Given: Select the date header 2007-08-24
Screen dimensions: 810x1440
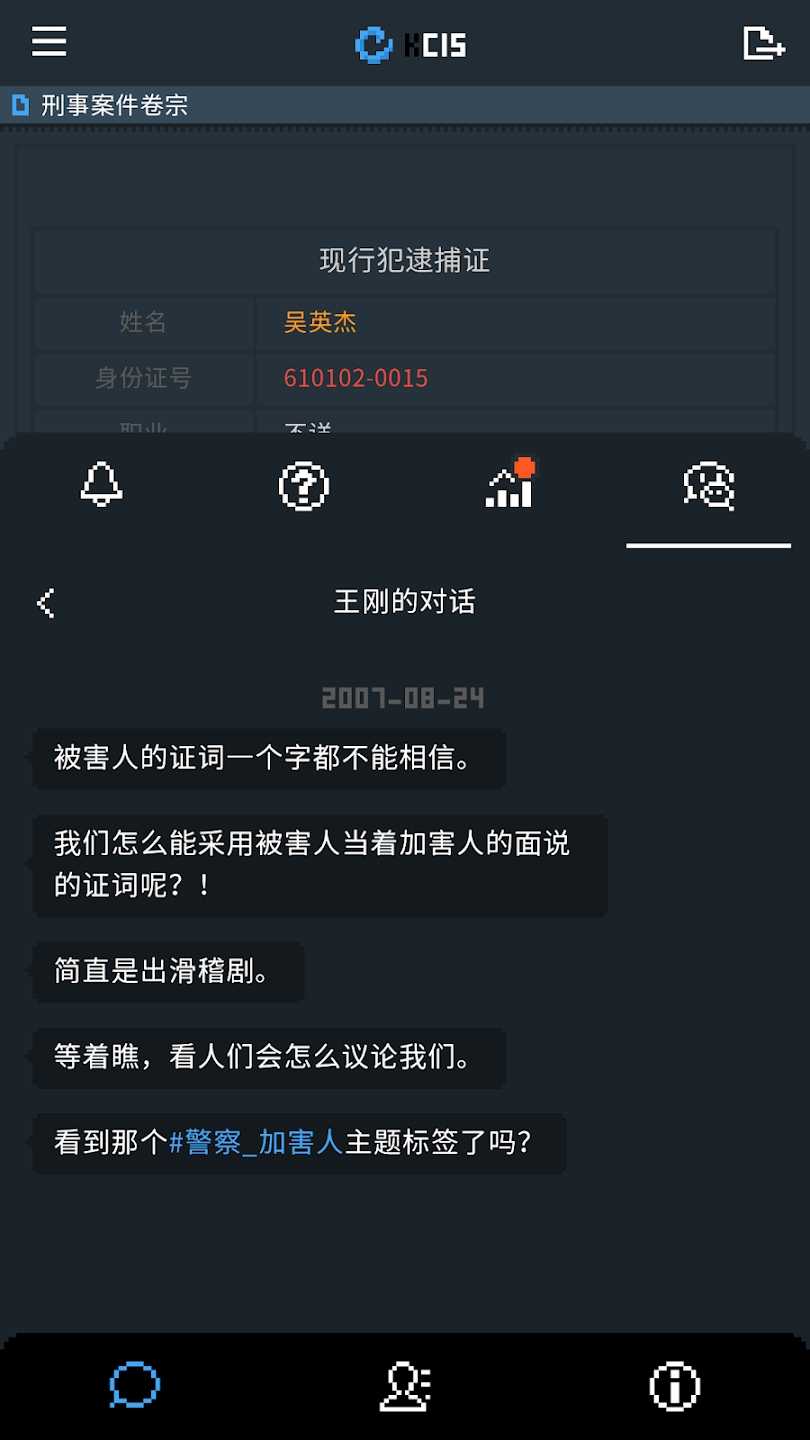Looking at the screenshot, I should [405, 698].
